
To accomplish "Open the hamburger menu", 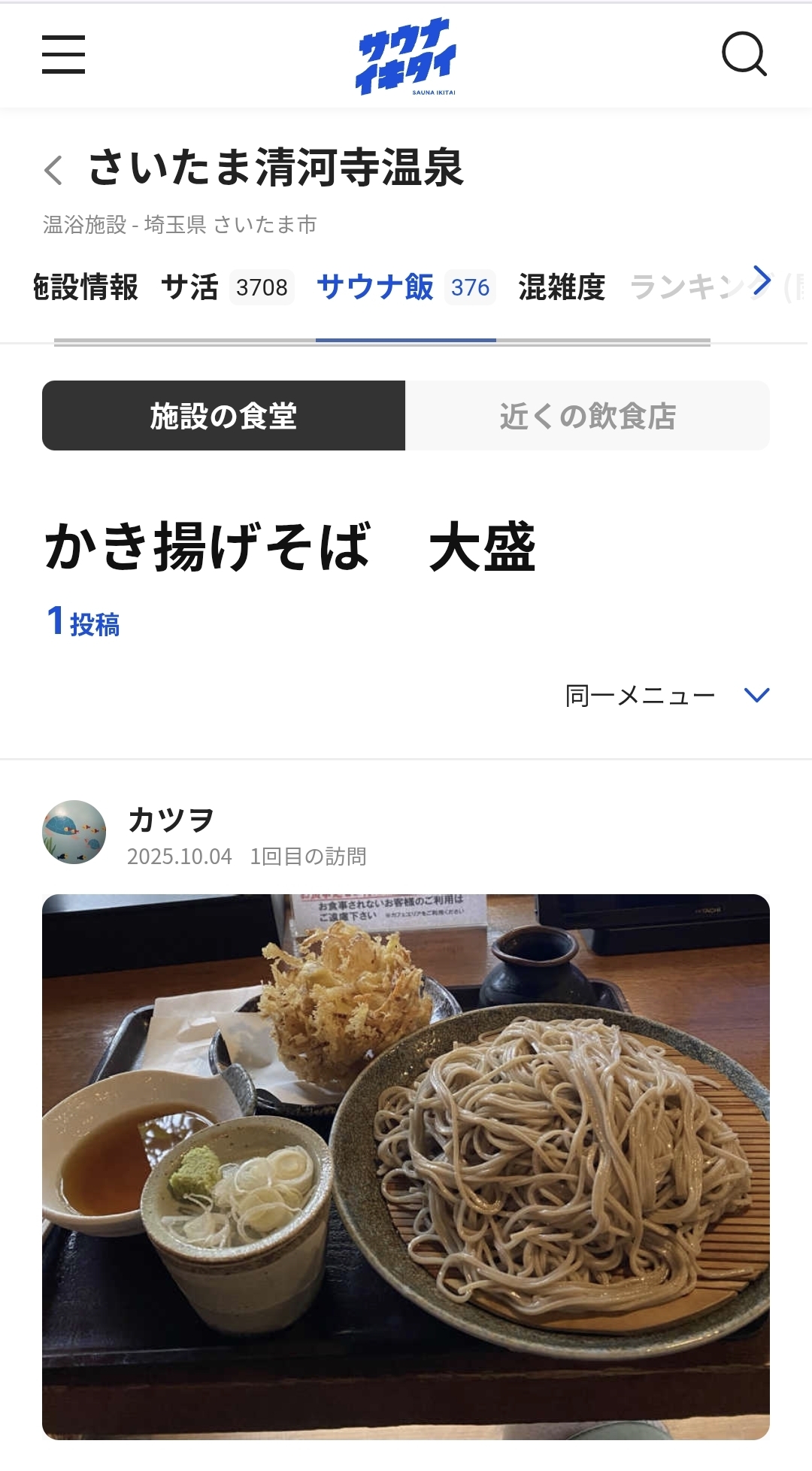I will coord(63,54).
